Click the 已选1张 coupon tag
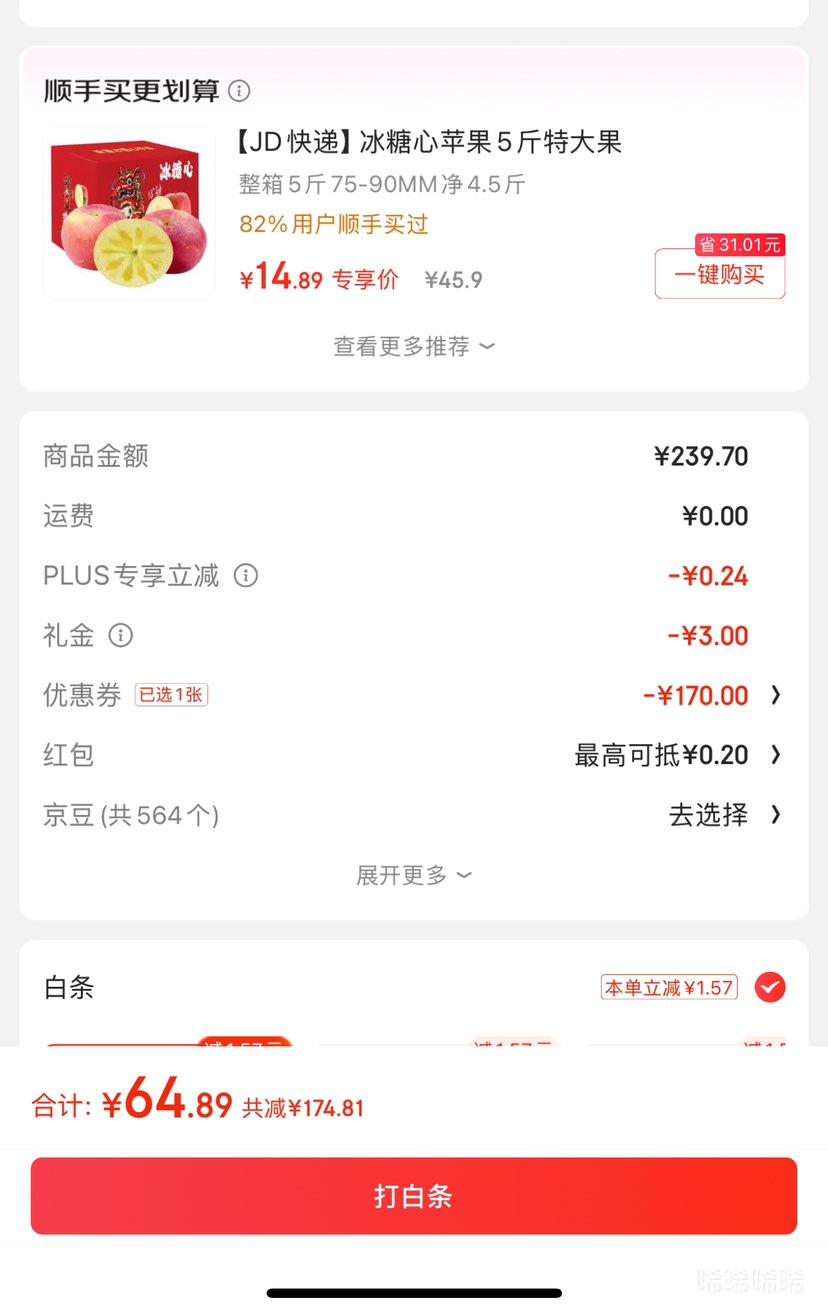This screenshot has height=1313, width=828. tap(171, 695)
